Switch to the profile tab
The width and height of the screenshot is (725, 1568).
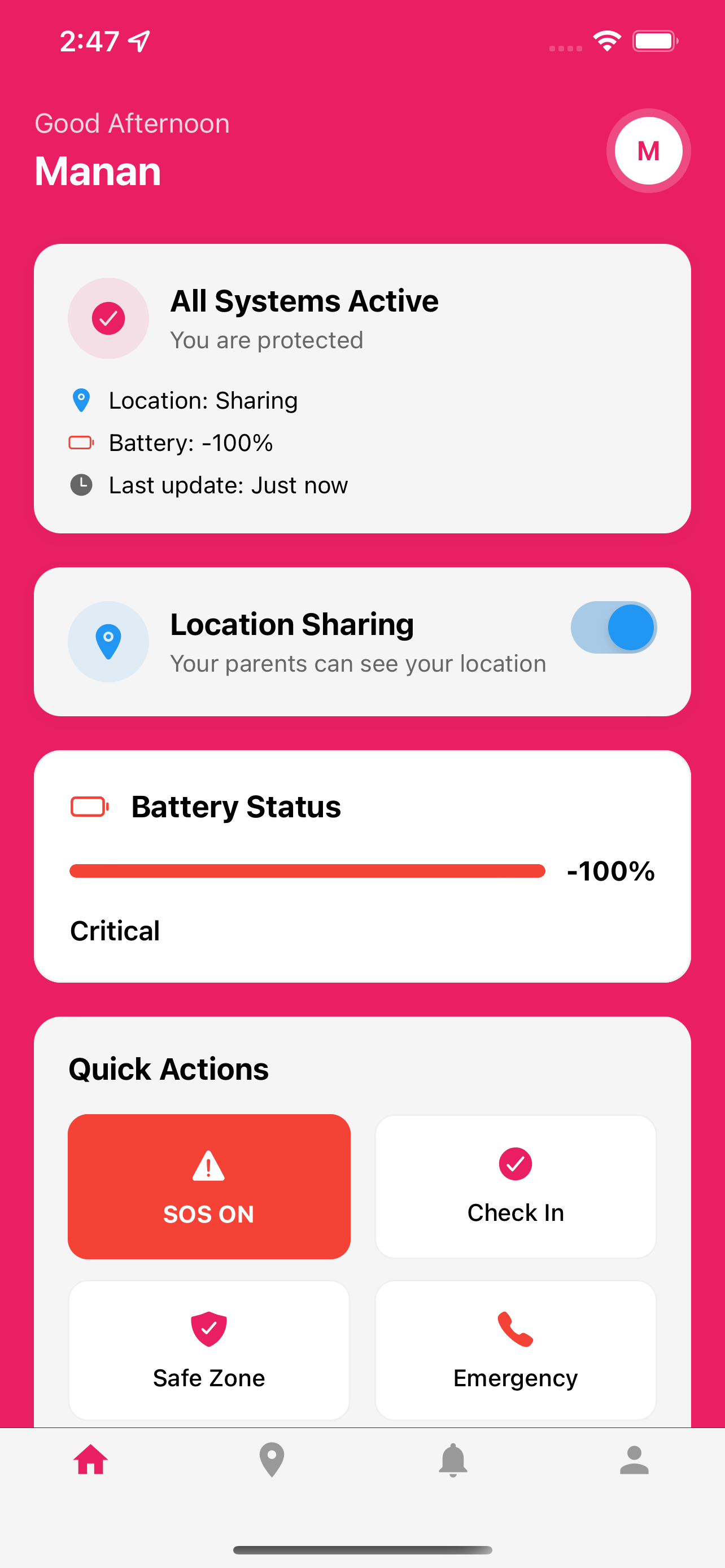[x=634, y=1460]
